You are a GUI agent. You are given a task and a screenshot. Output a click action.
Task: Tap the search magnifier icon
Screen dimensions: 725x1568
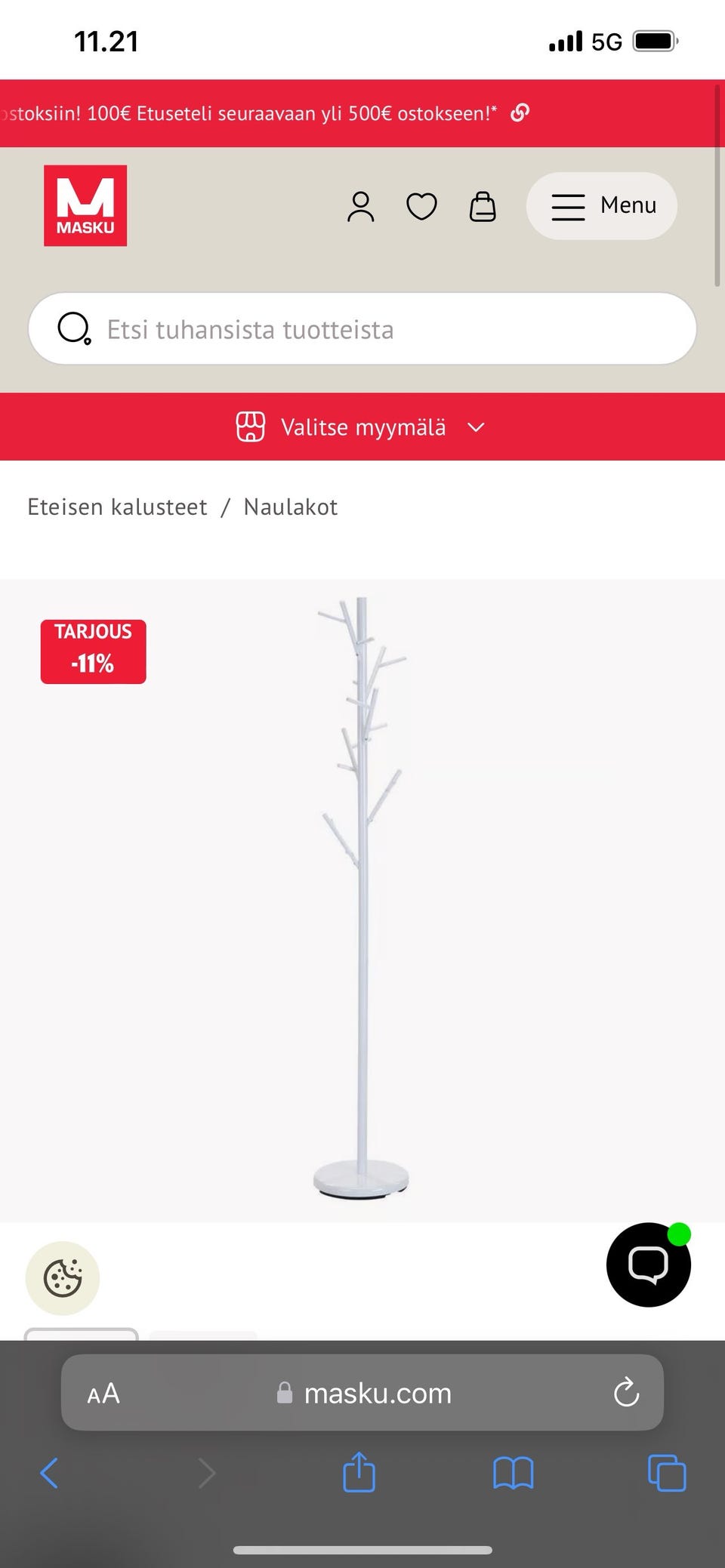pos(73,329)
